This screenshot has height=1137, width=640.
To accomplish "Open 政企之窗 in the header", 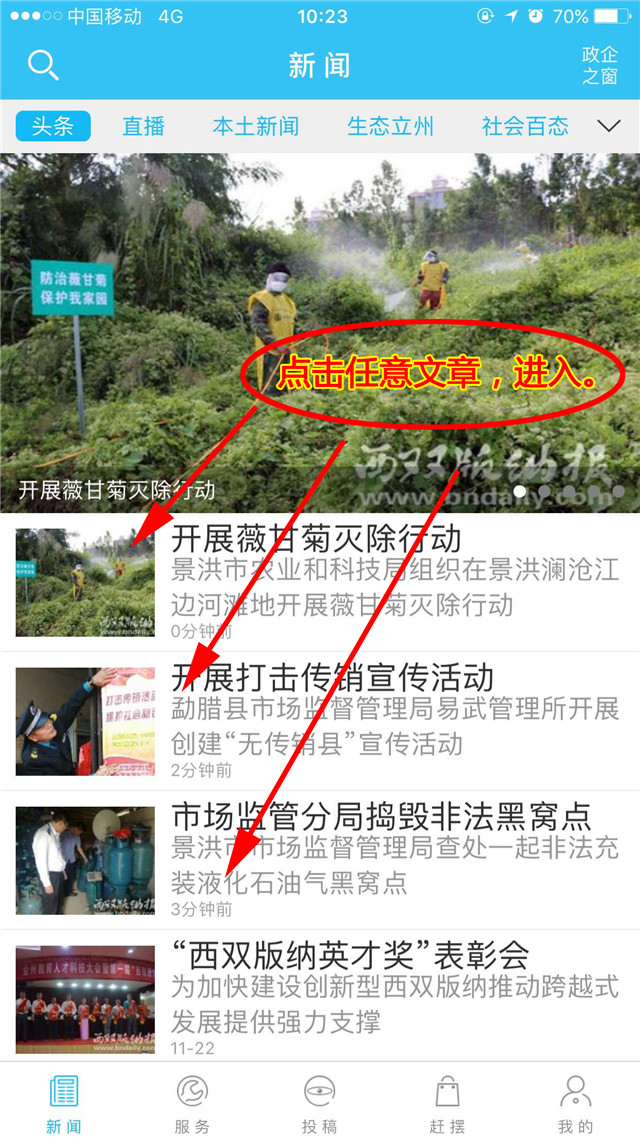I will (x=600, y=65).
